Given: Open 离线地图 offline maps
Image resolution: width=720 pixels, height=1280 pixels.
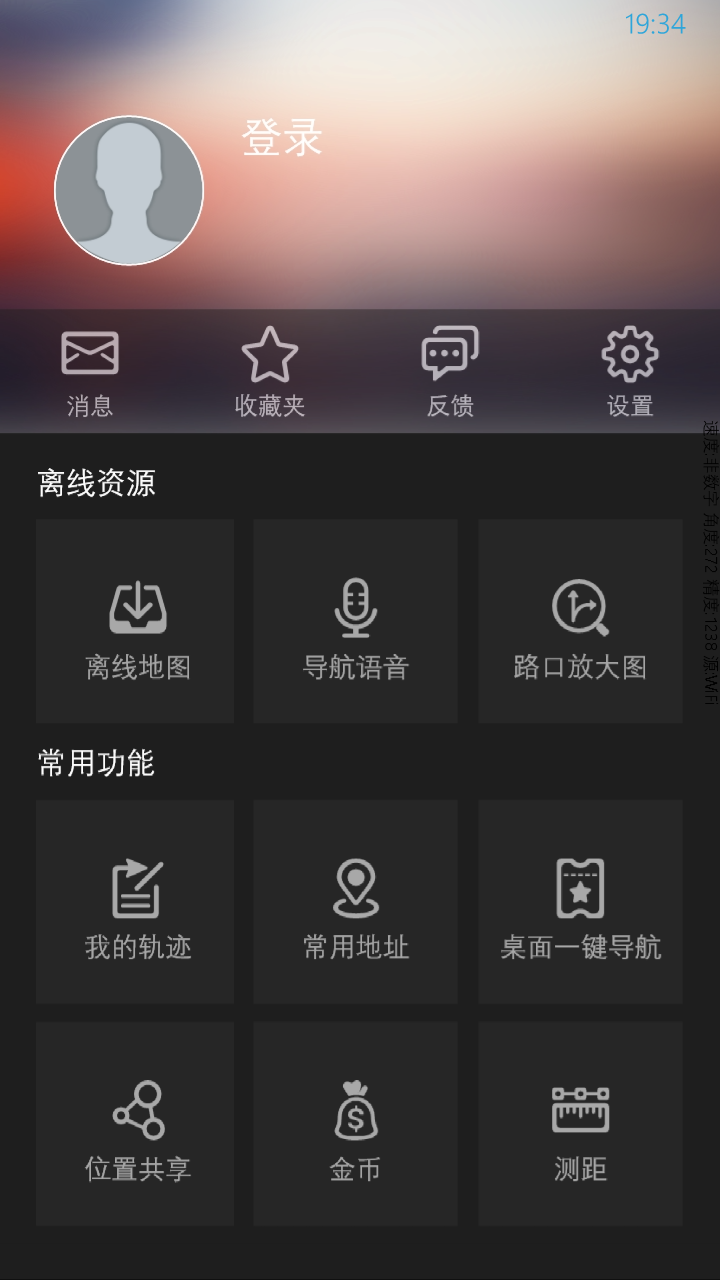Looking at the screenshot, I should [136, 622].
